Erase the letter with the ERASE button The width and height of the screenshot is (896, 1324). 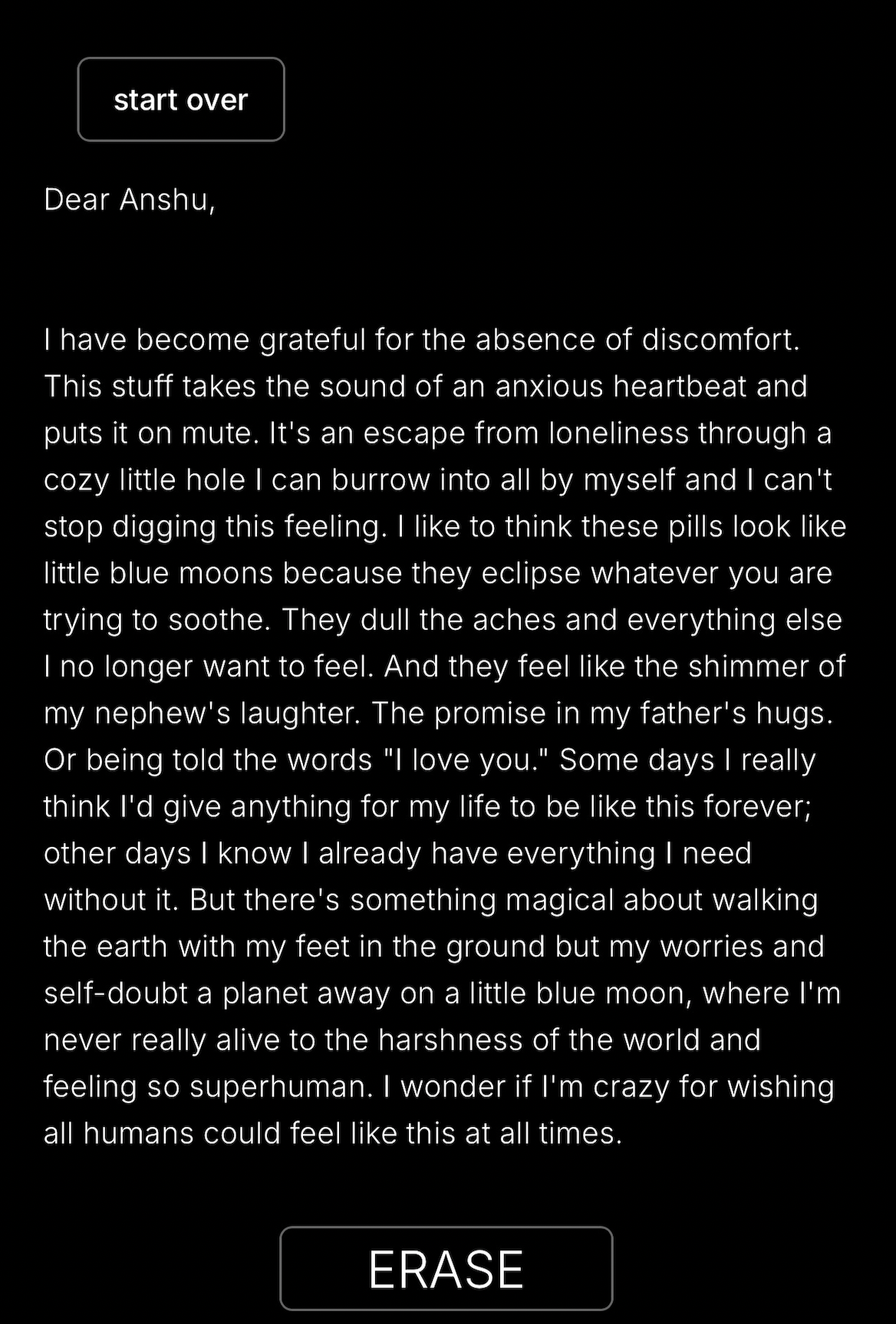point(446,1269)
